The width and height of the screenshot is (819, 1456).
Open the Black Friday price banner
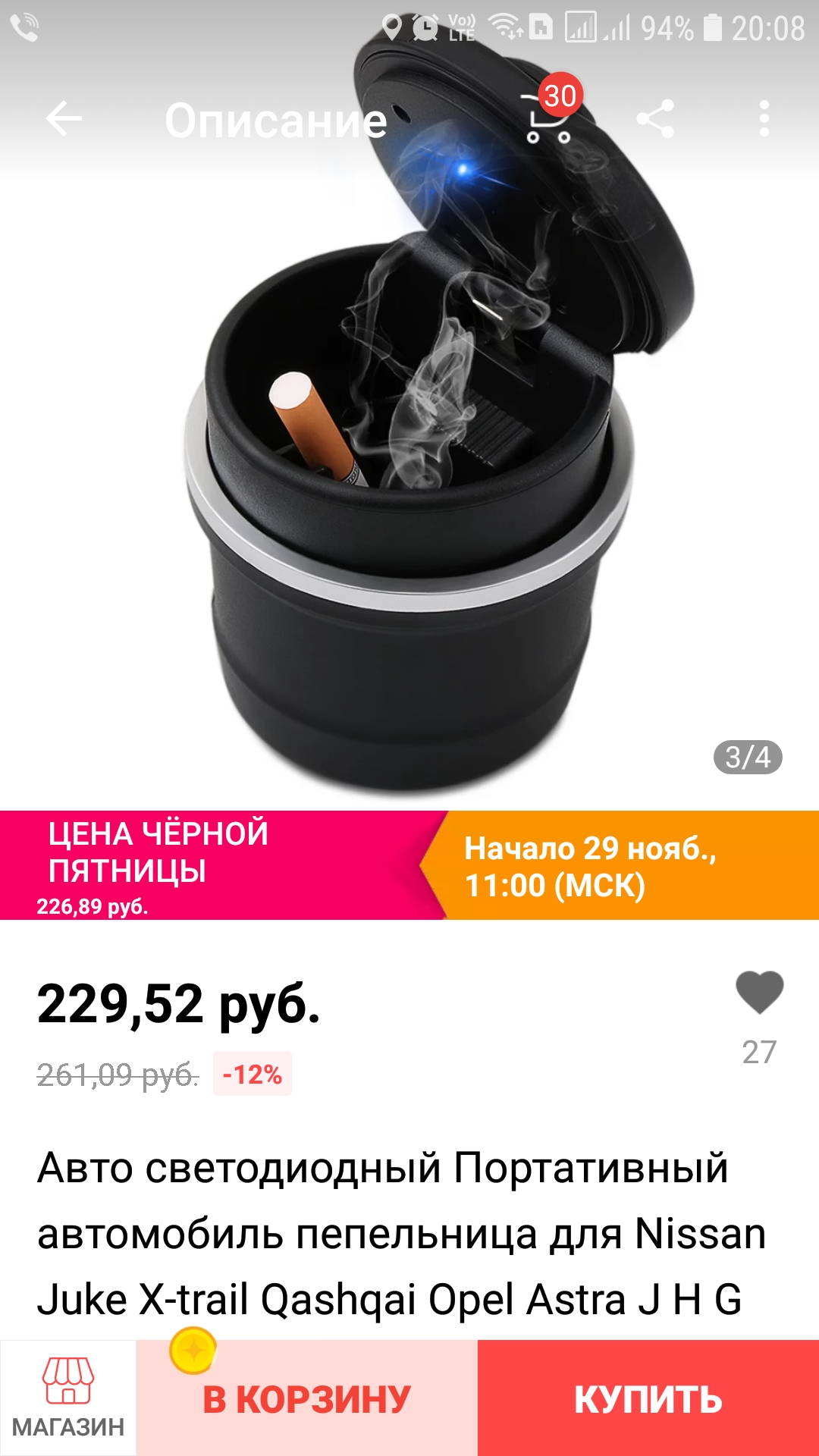[x=409, y=865]
